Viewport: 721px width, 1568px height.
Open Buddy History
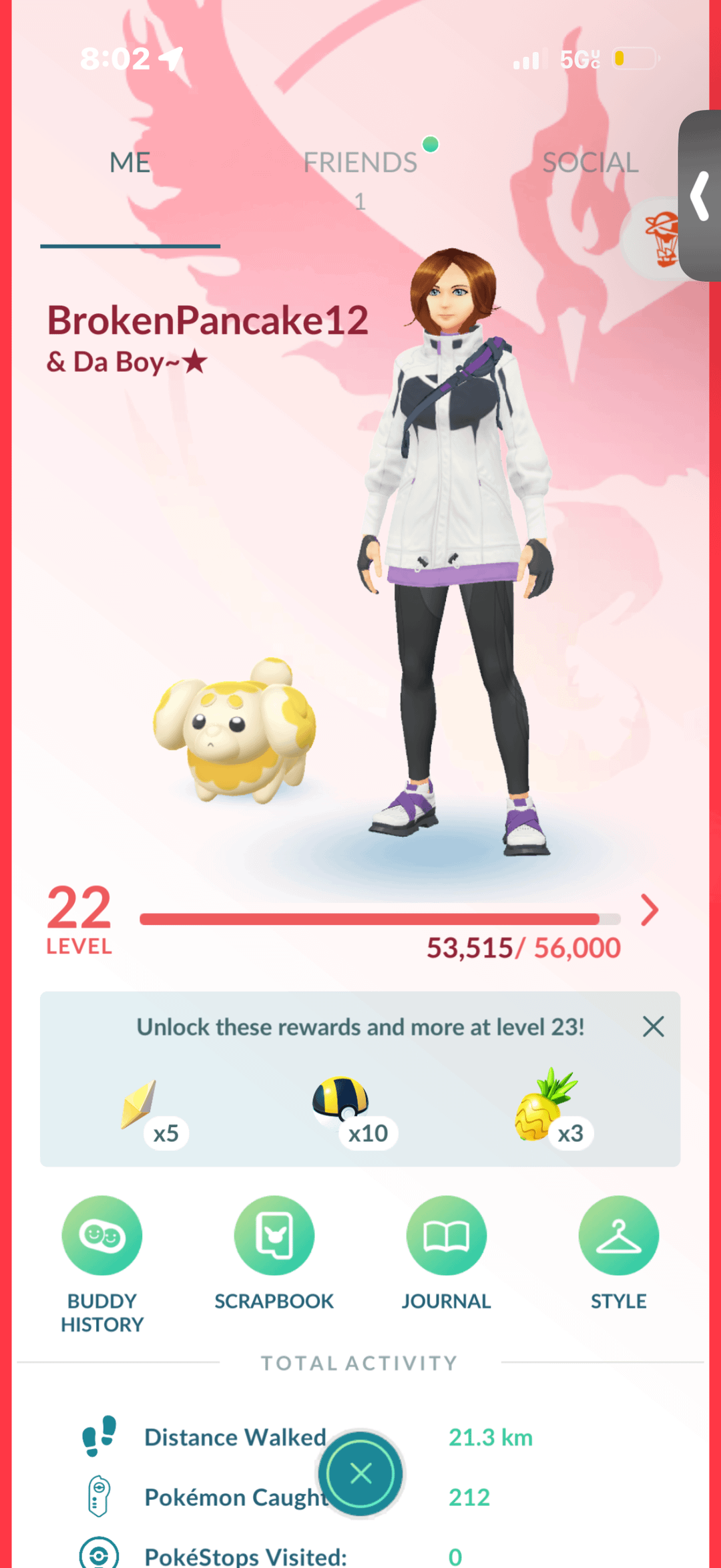(x=102, y=1235)
